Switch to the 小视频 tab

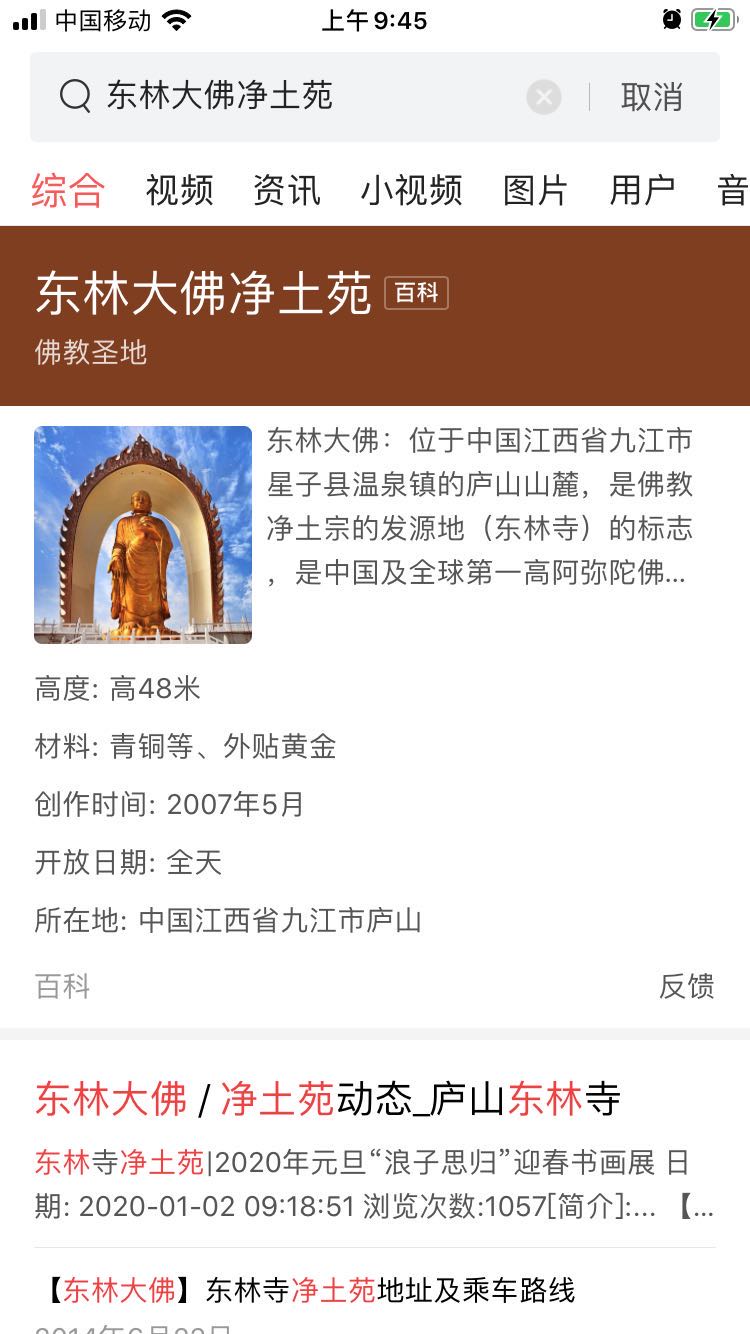[412, 190]
